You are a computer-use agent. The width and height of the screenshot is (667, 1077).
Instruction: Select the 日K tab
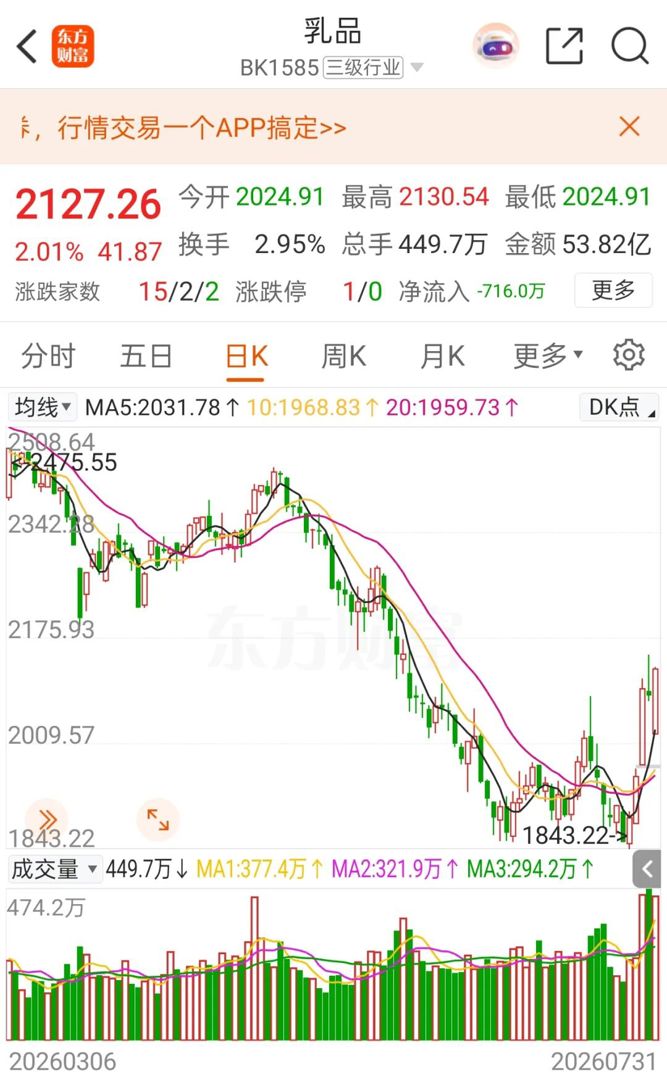(247, 357)
